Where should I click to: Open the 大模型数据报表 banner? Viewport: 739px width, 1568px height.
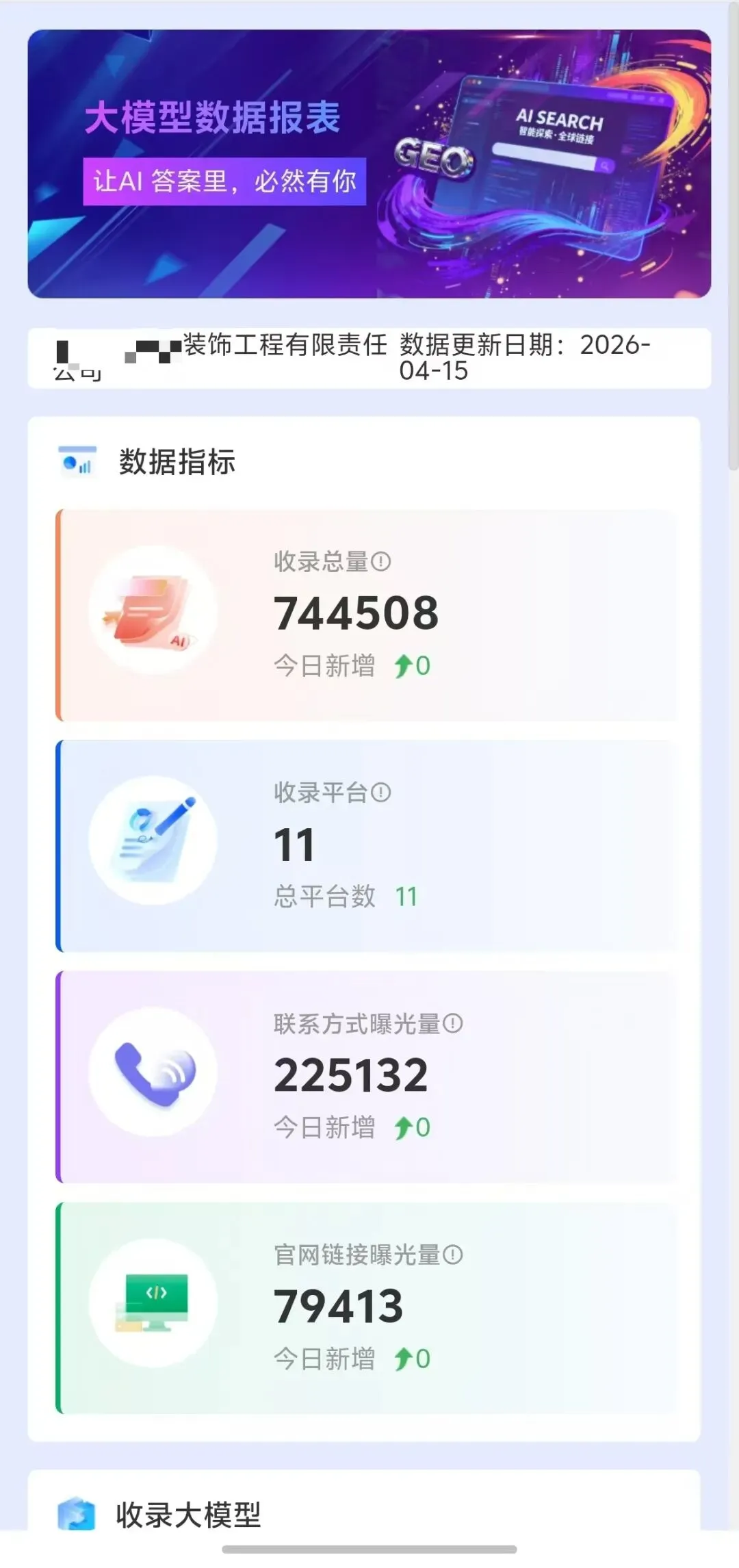coord(369,164)
